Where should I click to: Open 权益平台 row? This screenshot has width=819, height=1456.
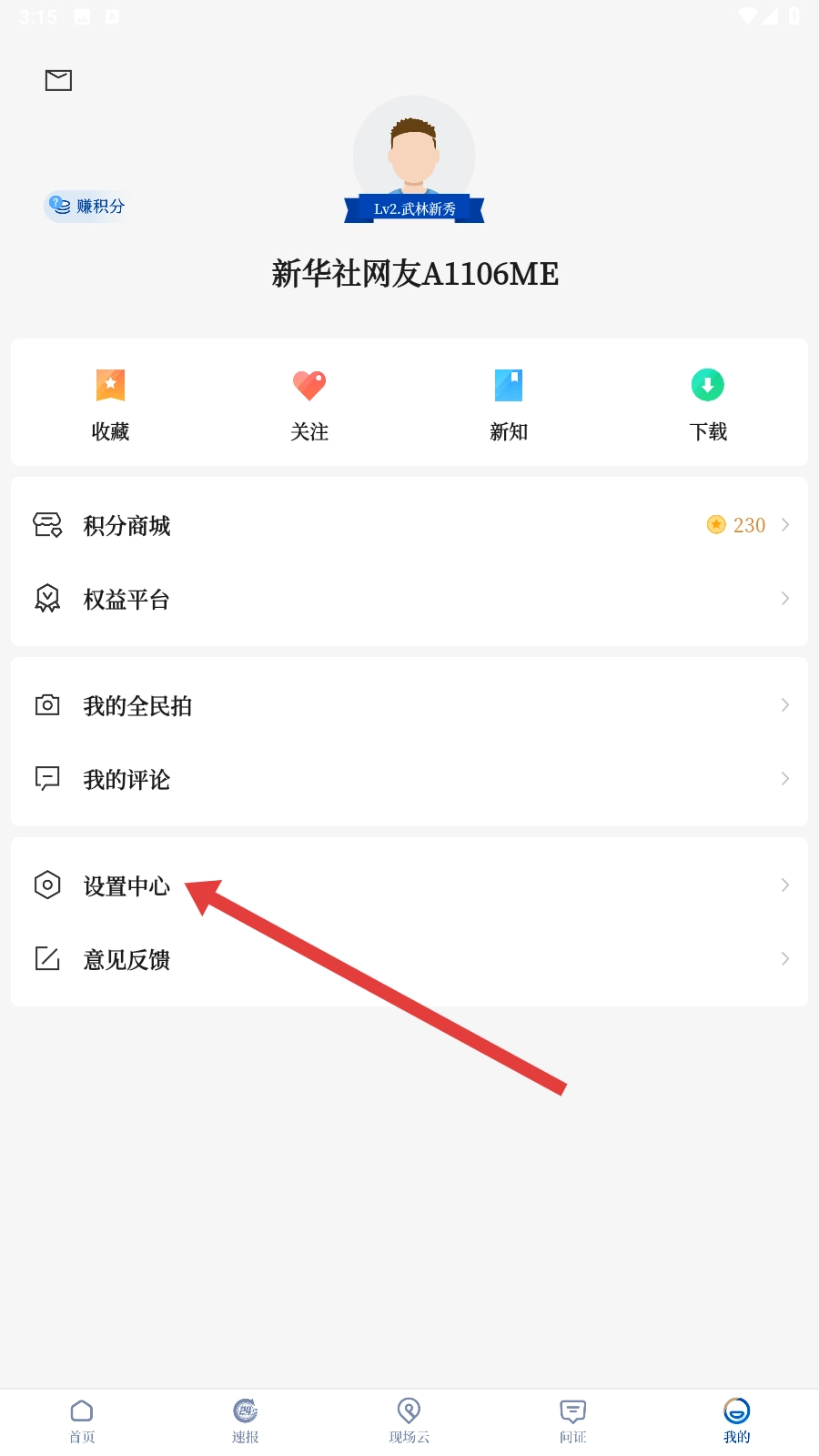coord(409,599)
